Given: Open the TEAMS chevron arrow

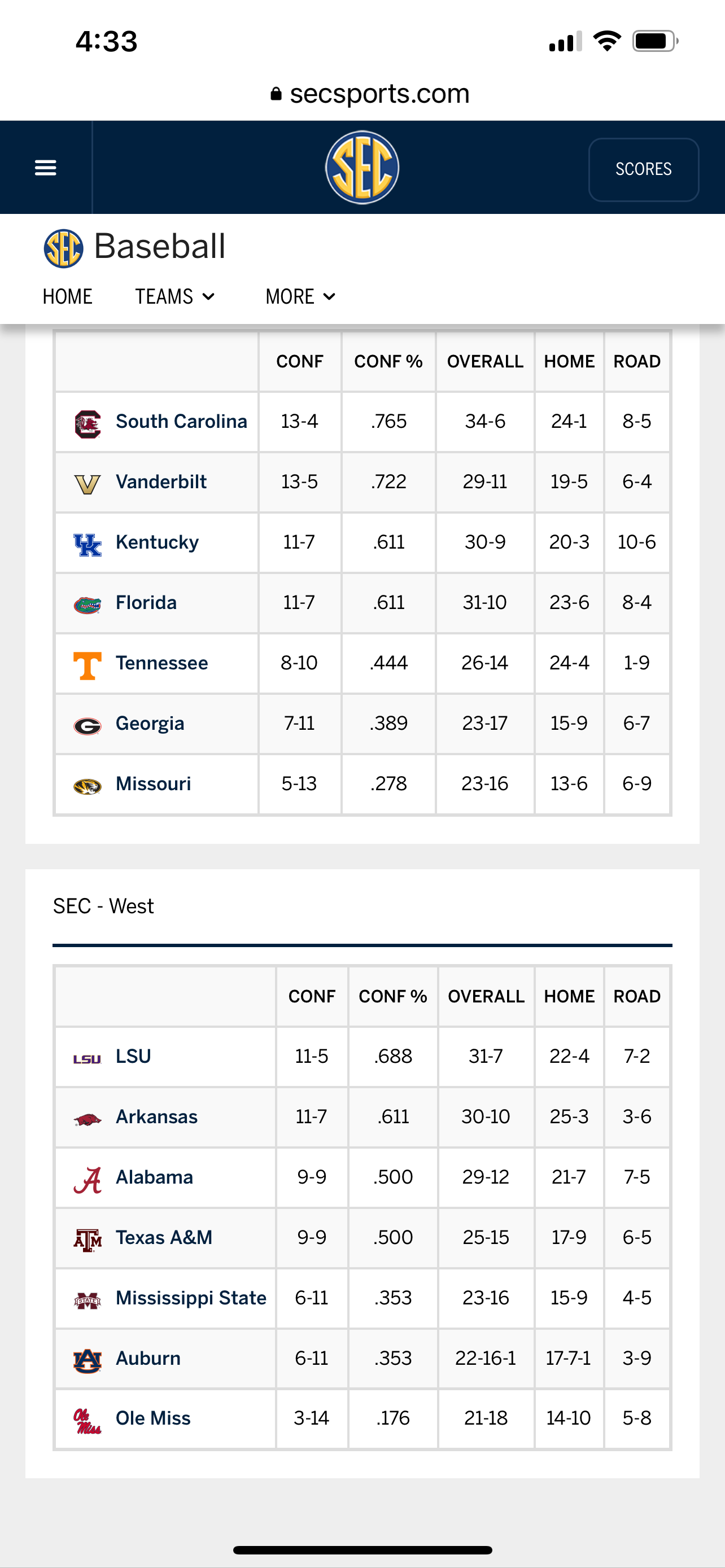Looking at the screenshot, I should (x=209, y=297).
